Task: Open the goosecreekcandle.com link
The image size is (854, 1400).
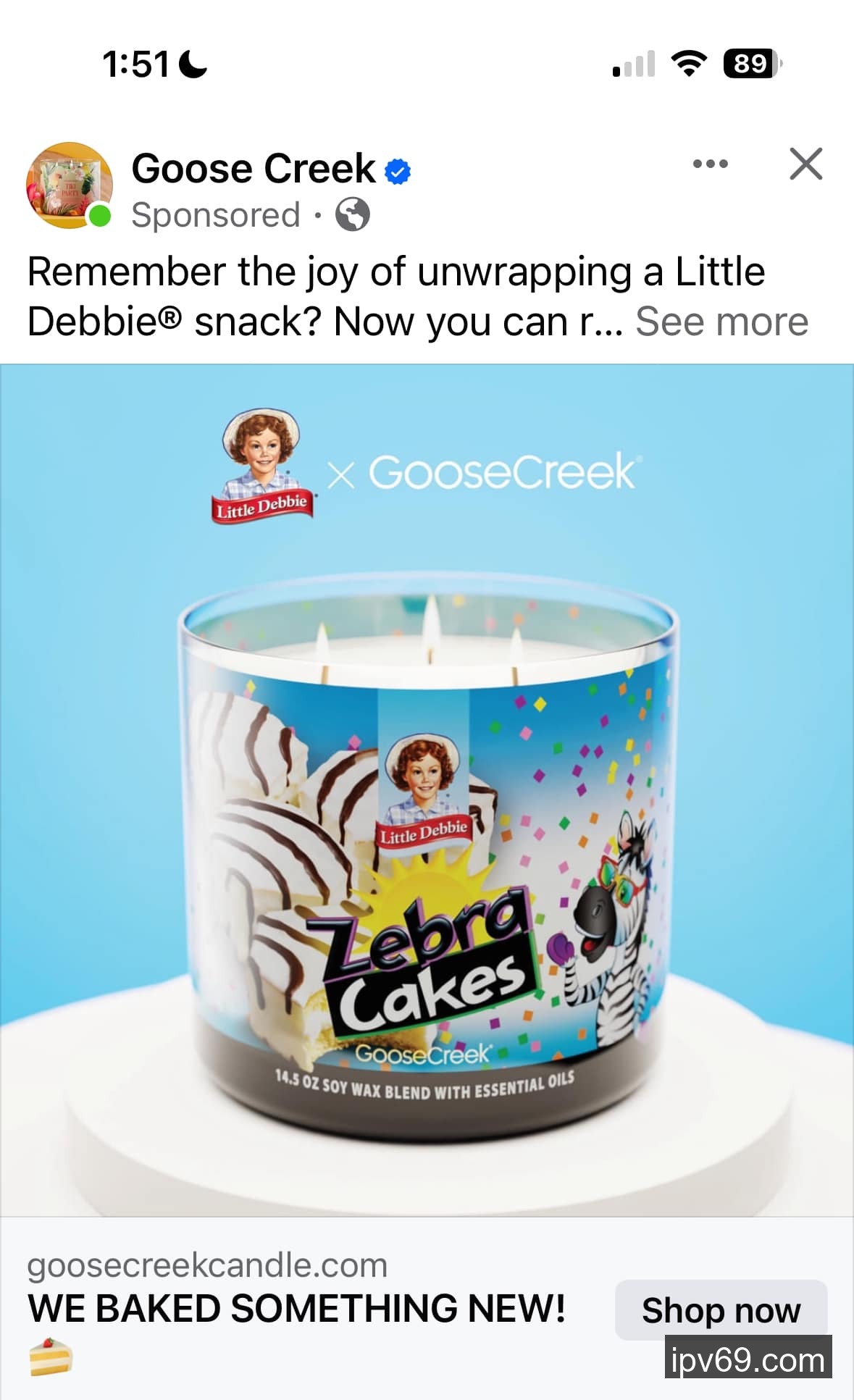Action: 207,1265
